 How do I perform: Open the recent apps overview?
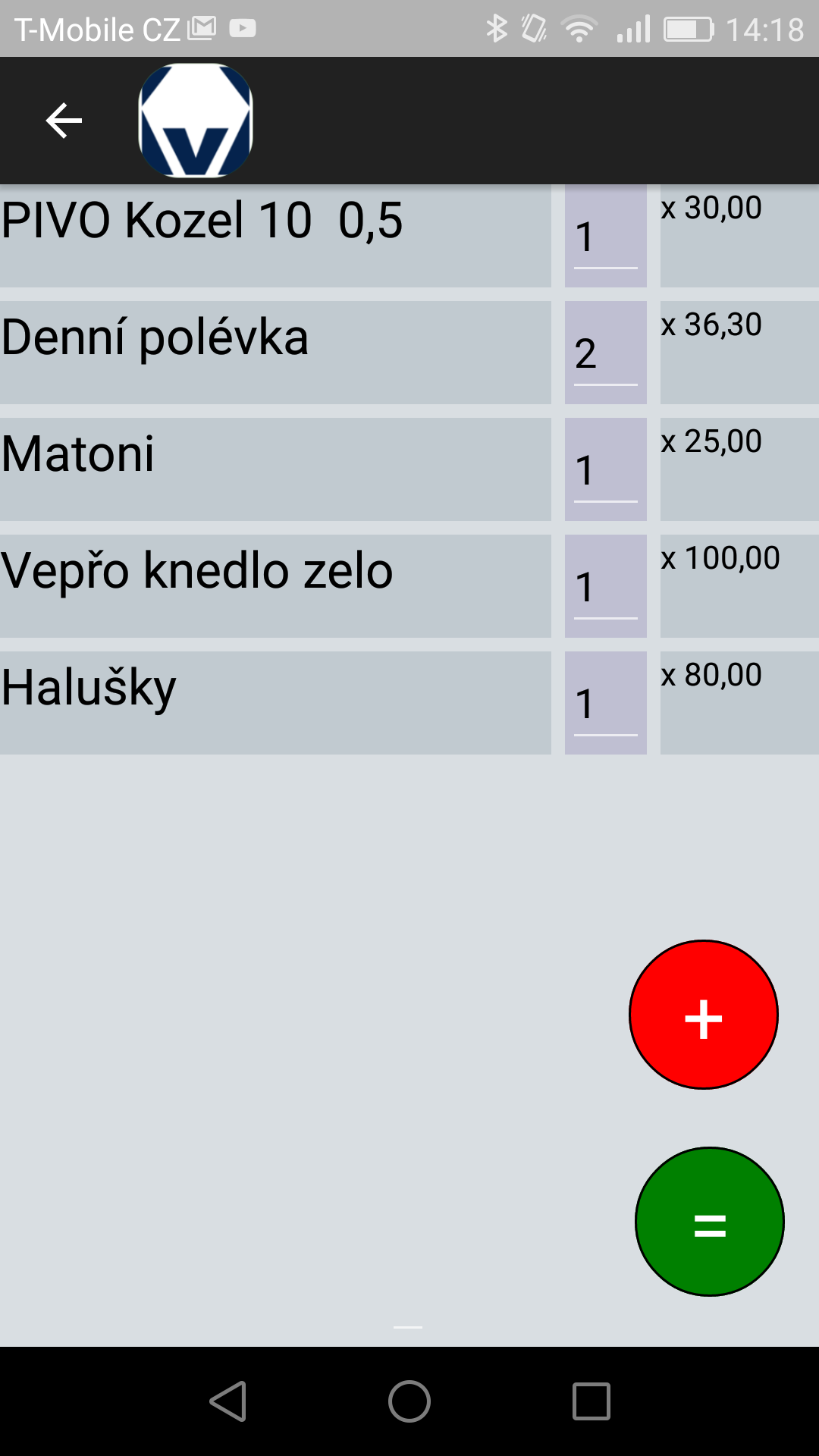coord(591,1401)
